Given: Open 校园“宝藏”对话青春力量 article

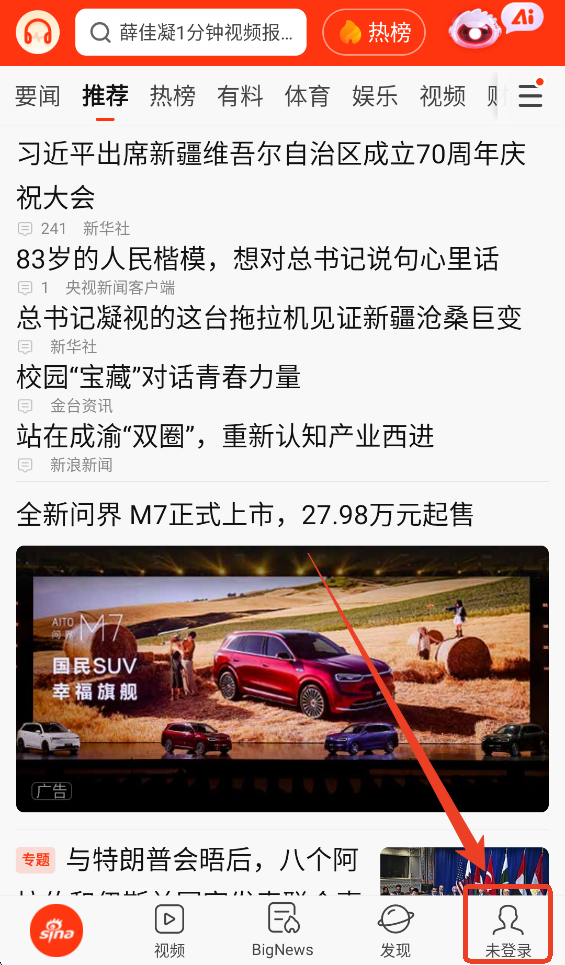Looking at the screenshot, I should point(158,377).
